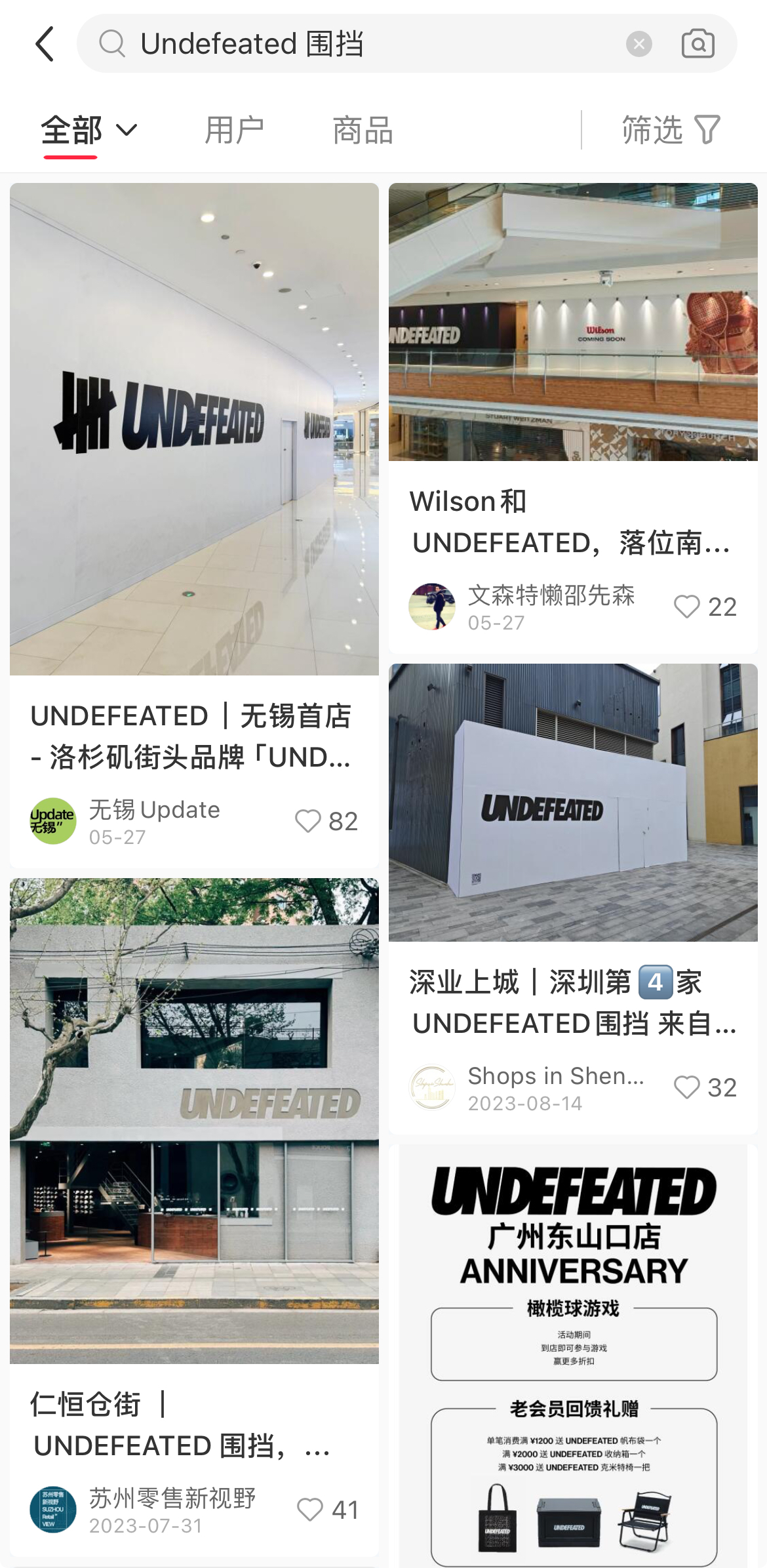The image size is (767, 1568).
Task: Clear the search query text
Action: [639, 44]
